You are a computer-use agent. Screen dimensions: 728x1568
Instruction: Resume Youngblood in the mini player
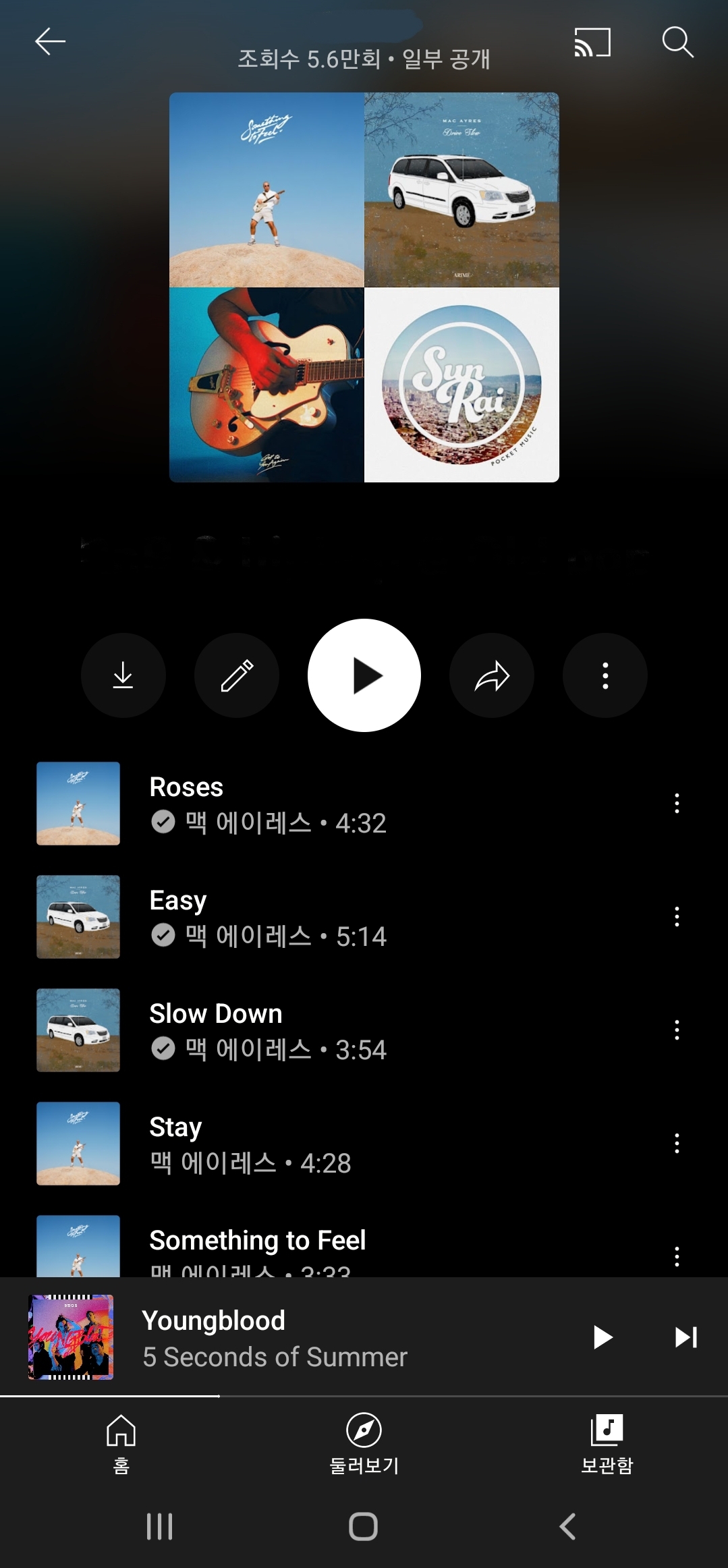(x=603, y=1337)
